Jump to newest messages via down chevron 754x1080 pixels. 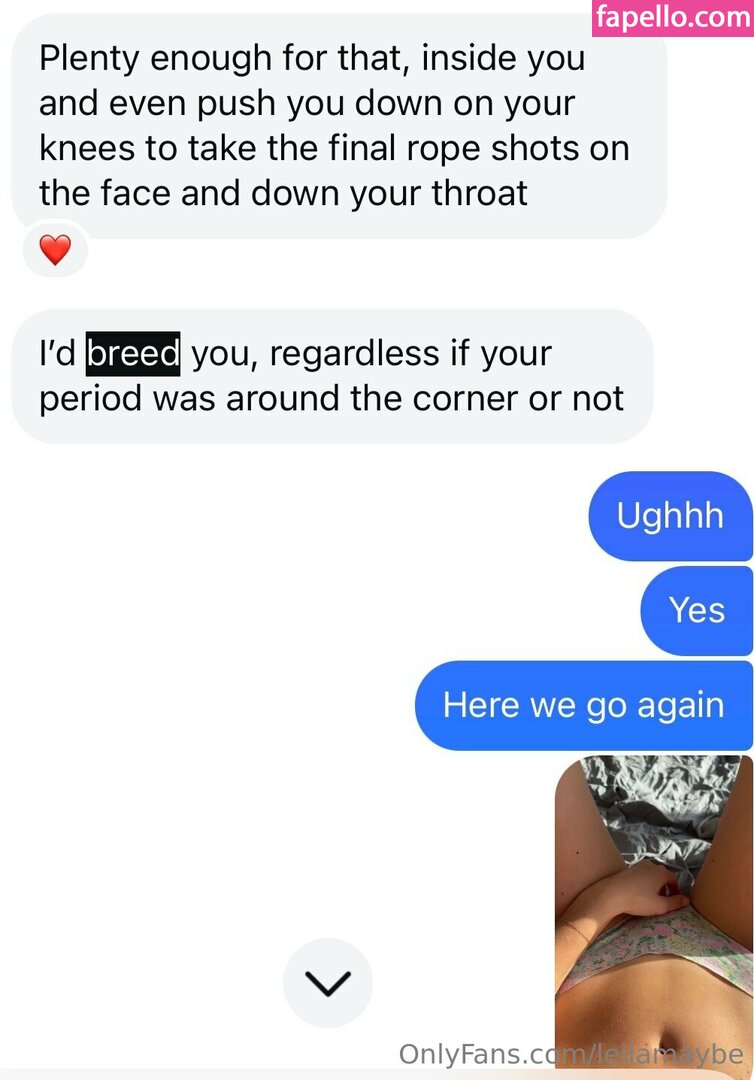pos(327,983)
